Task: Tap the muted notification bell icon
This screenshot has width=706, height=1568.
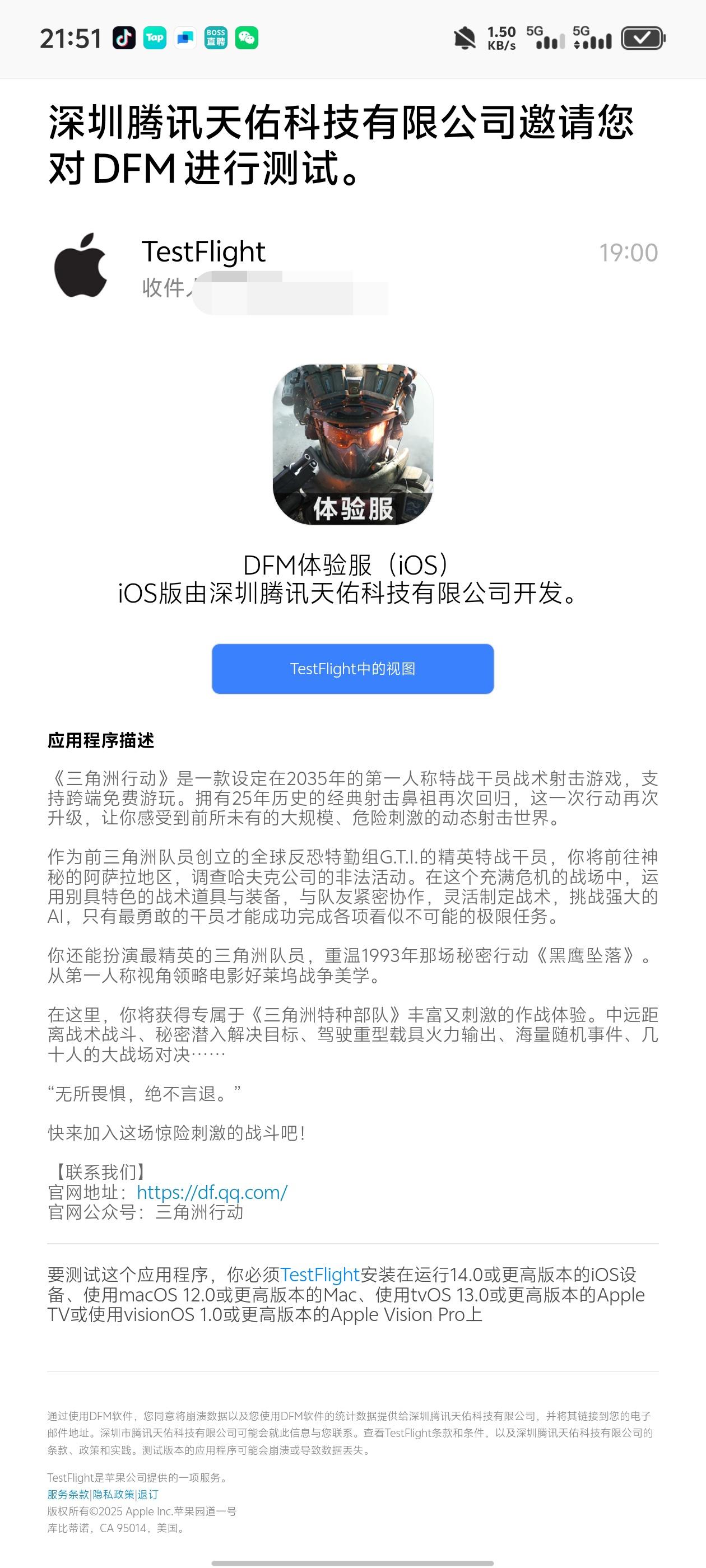Action: click(465, 38)
